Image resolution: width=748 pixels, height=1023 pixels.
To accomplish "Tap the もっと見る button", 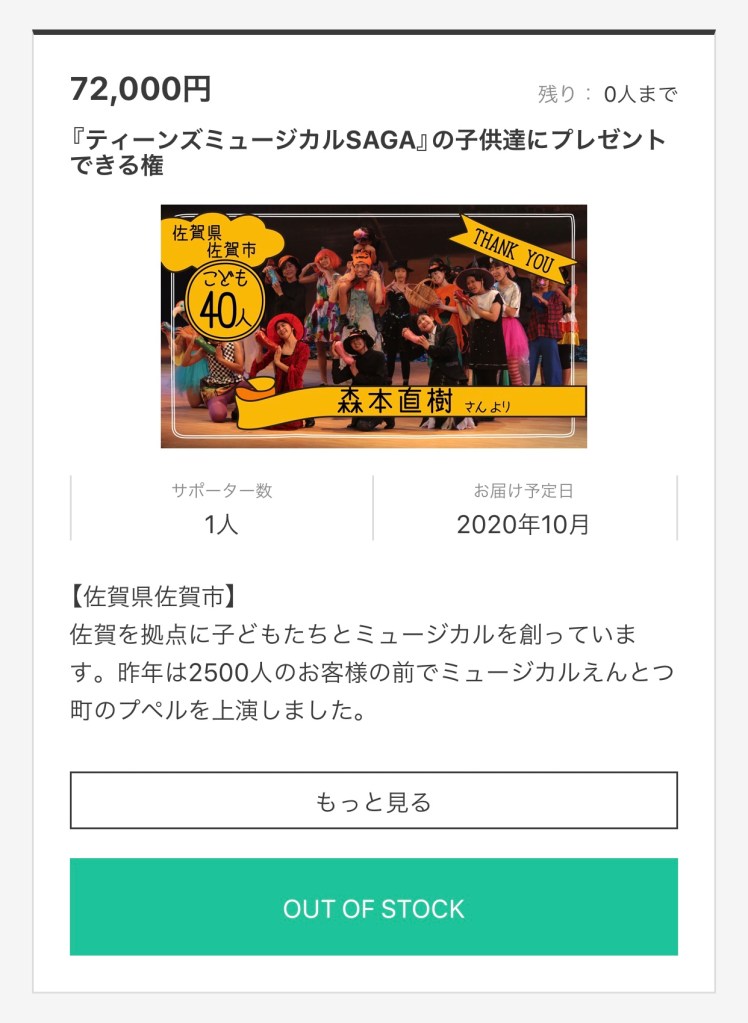I will [x=373, y=800].
